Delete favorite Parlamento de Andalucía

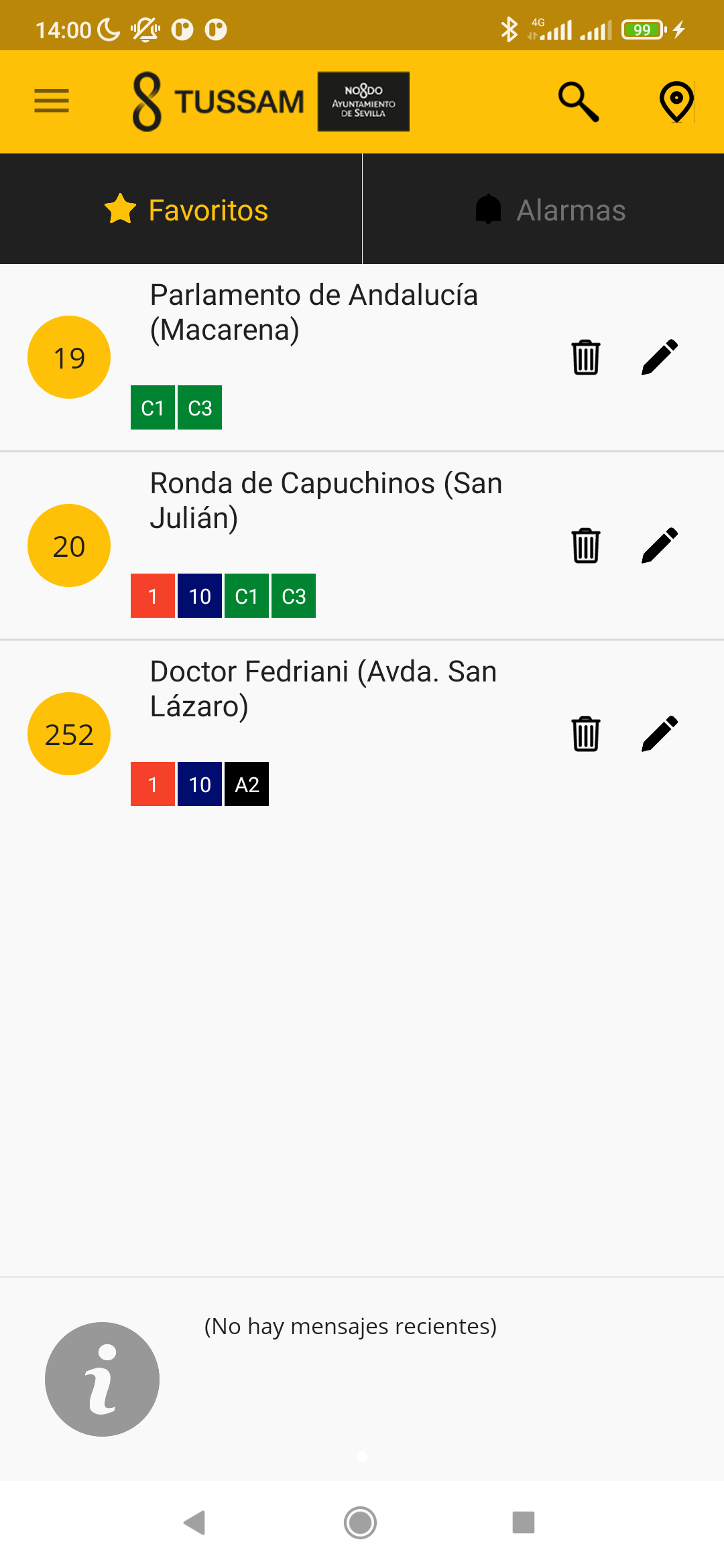point(585,357)
